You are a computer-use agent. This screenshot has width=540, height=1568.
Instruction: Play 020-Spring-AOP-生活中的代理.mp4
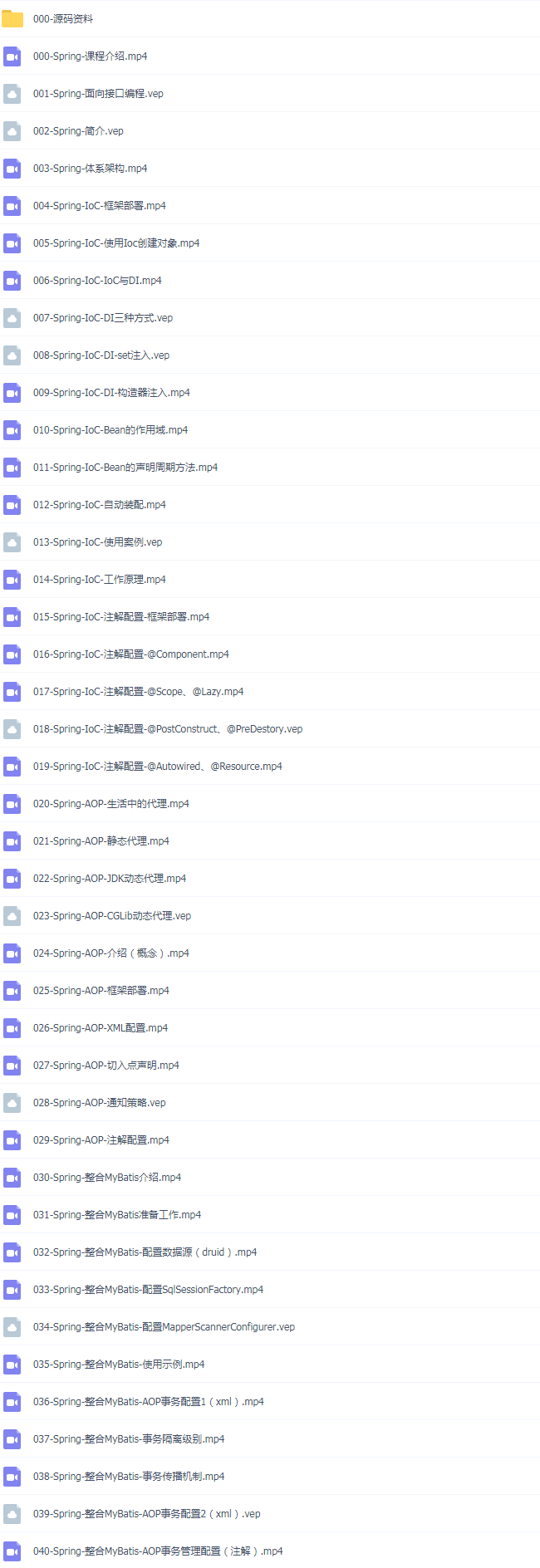[111, 803]
